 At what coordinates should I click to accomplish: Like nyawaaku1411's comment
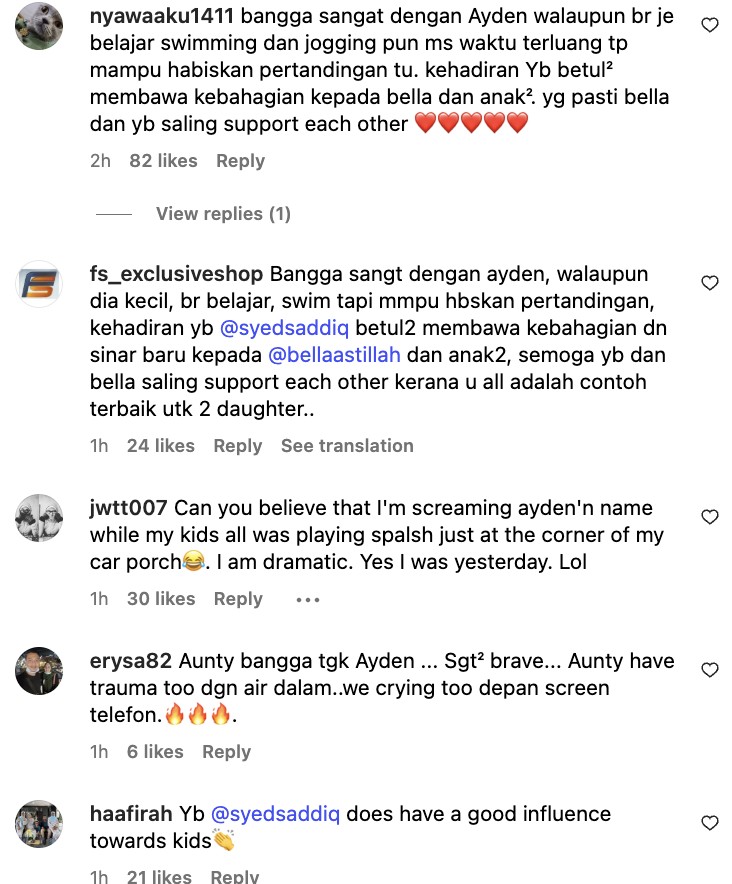(710, 25)
